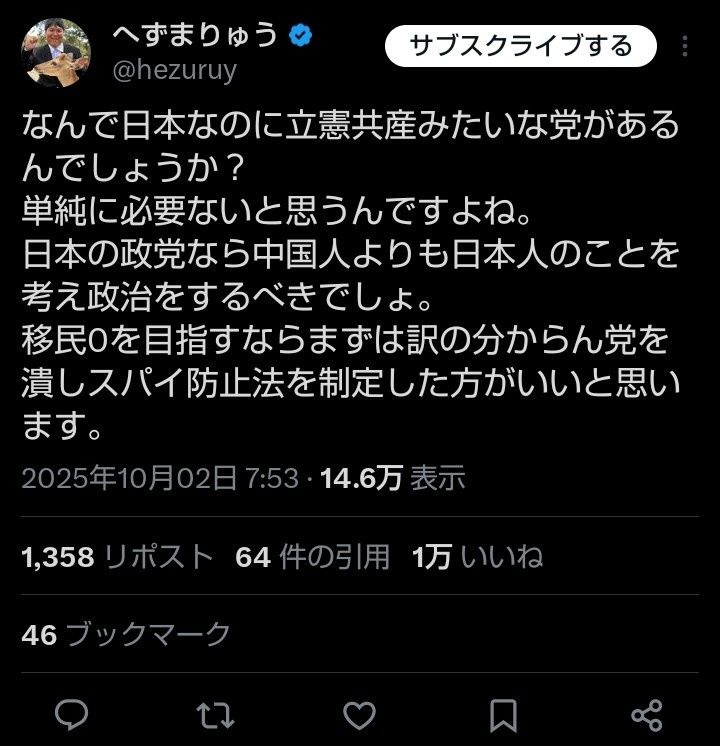Reply to this post
Image resolution: width=720 pixels, height=746 pixels.
click(x=71, y=713)
